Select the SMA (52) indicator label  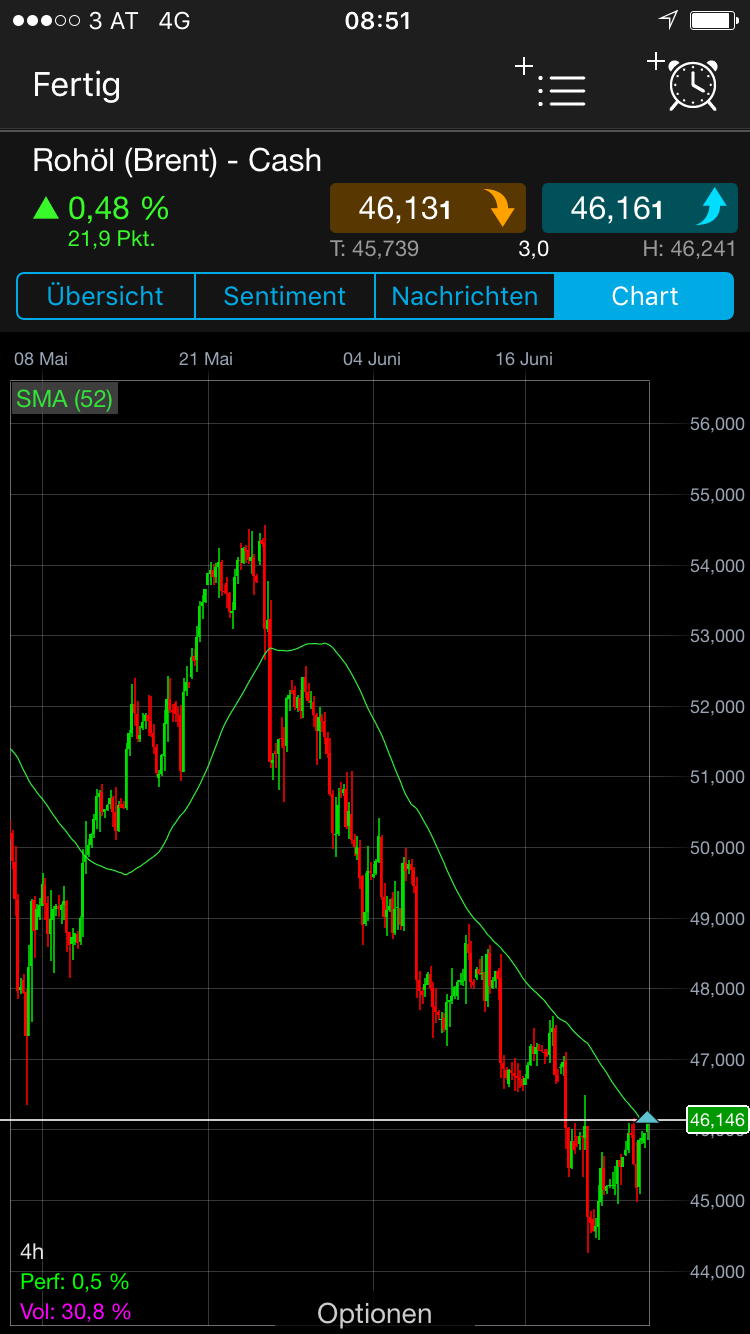tap(63, 397)
